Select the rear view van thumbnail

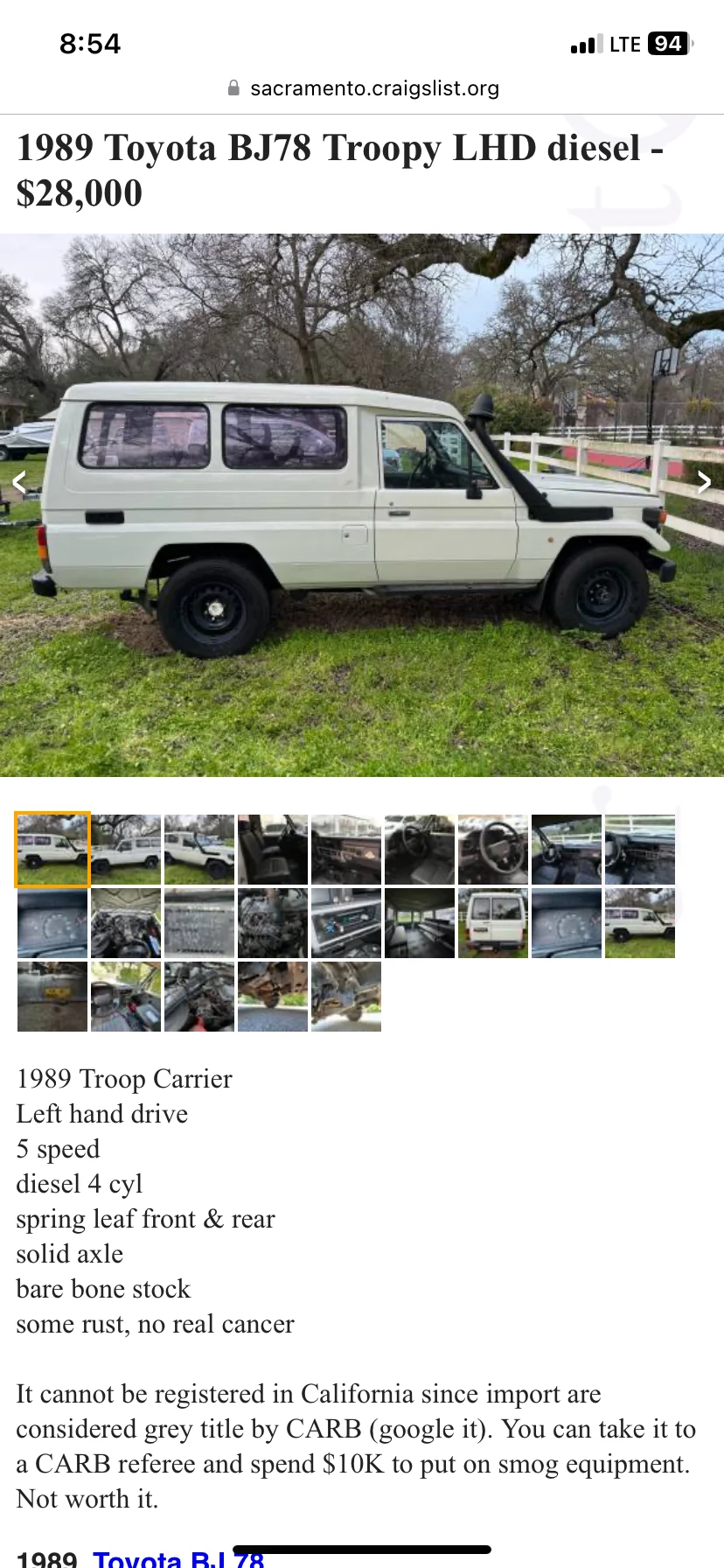pyautogui.click(x=493, y=923)
